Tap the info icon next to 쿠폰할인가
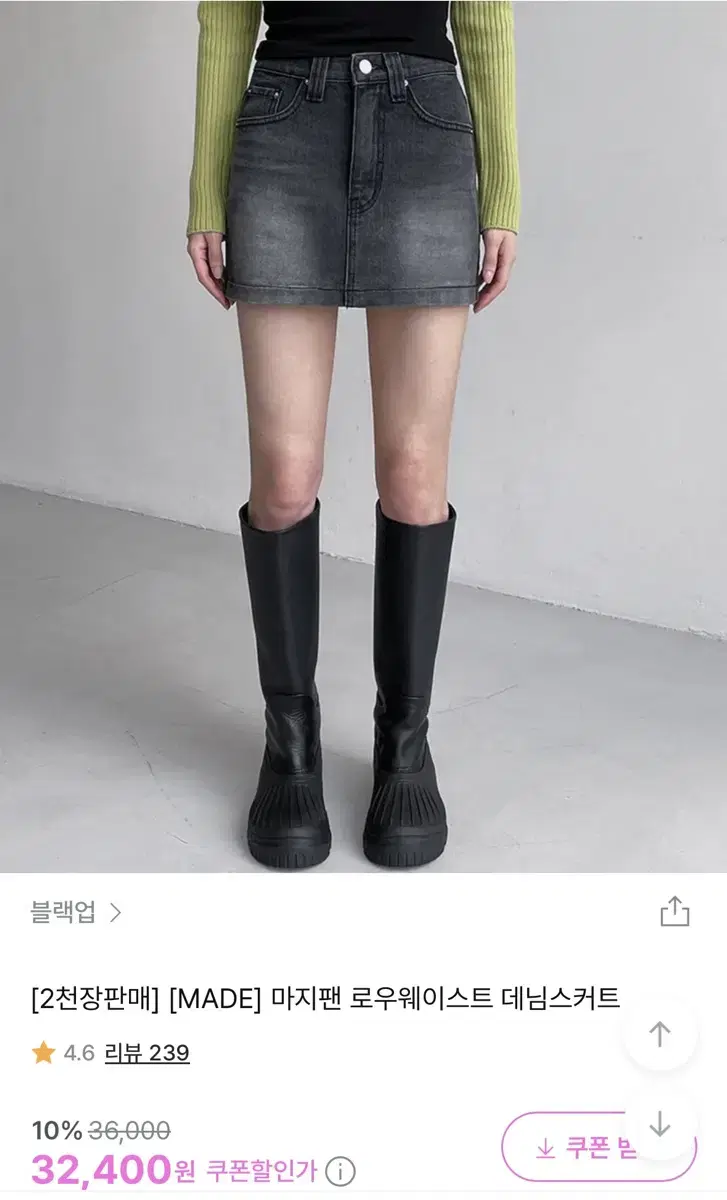The height and width of the screenshot is (1200, 727). click(342, 1170)
